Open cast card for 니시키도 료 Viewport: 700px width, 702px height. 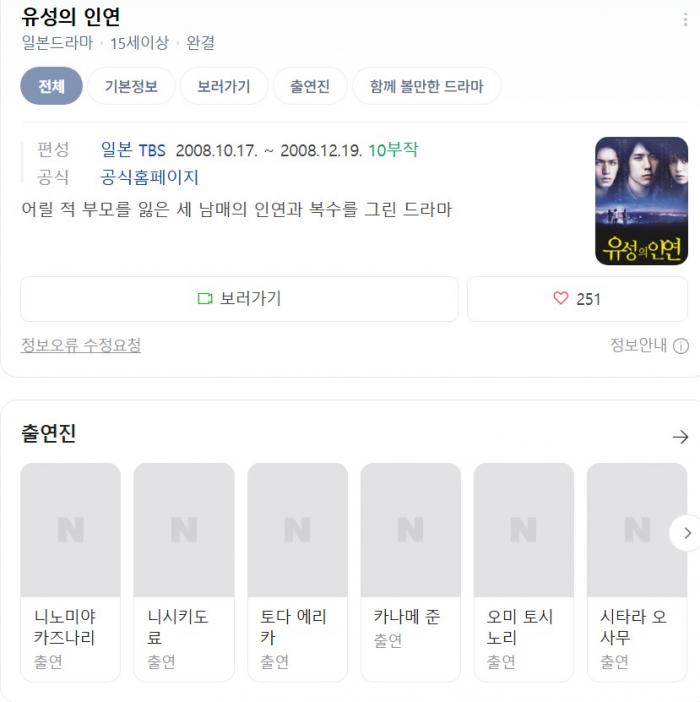tap(184, 570)
